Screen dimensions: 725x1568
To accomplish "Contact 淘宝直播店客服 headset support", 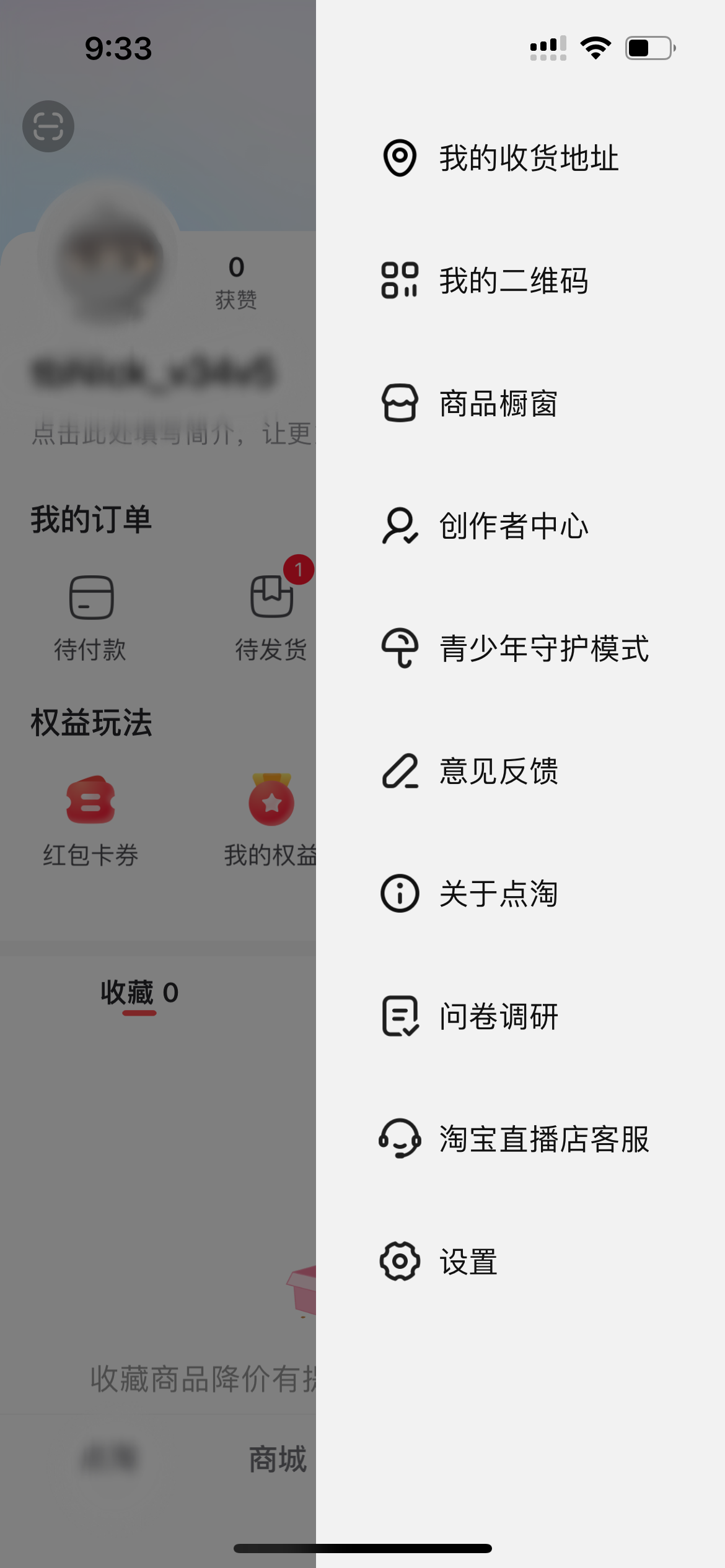I will click(399, 1139).
